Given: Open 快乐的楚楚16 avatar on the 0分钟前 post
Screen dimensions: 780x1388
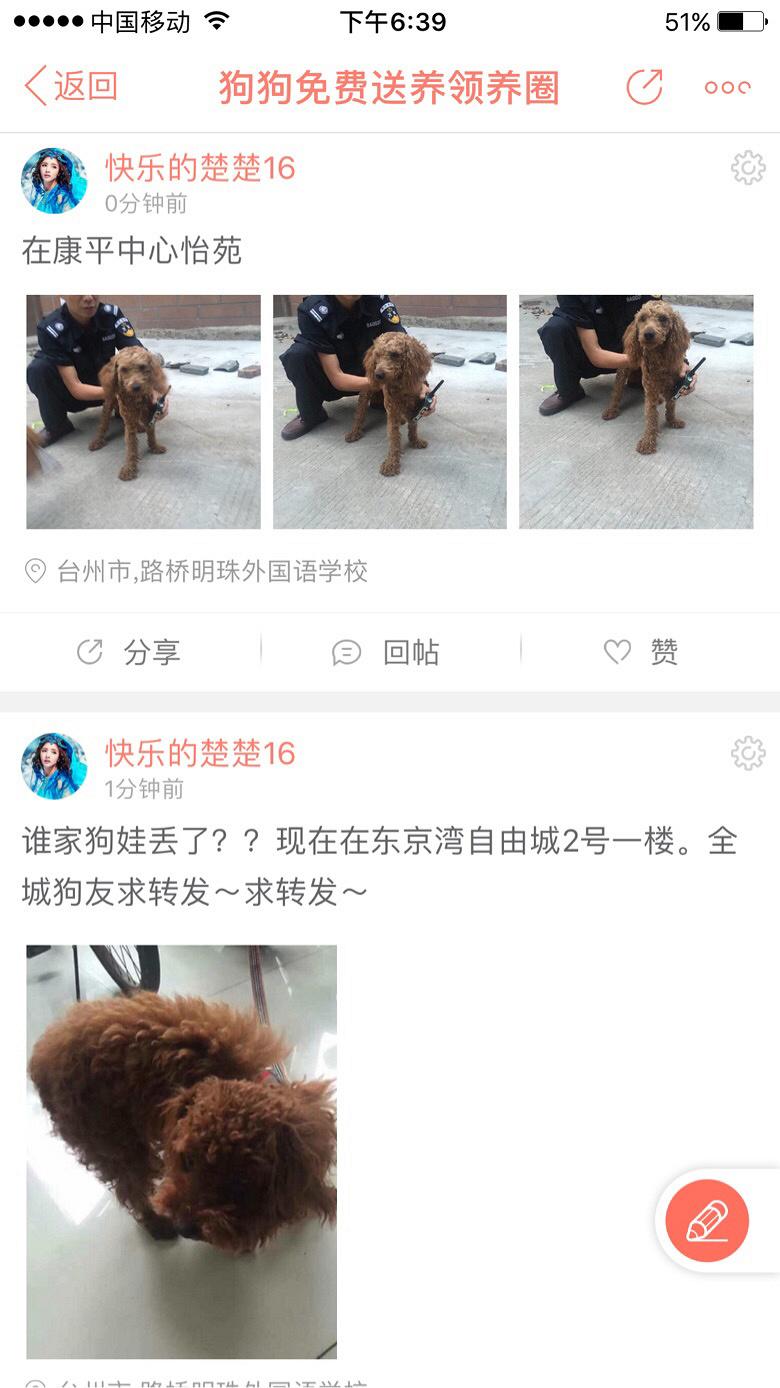Looking at the screenshot, I should point(54,181).
